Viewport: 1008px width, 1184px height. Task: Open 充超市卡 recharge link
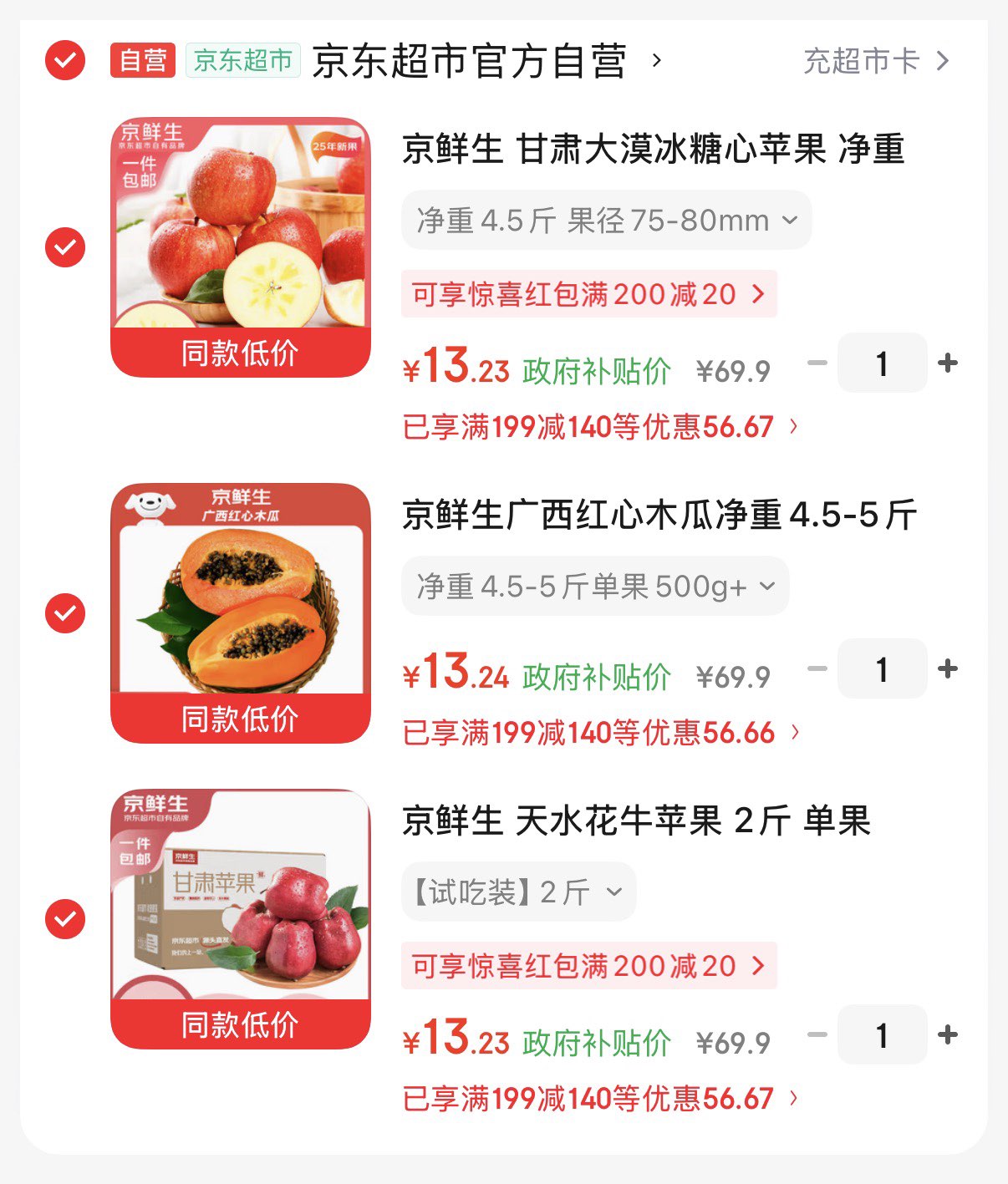tap(875, 61)
